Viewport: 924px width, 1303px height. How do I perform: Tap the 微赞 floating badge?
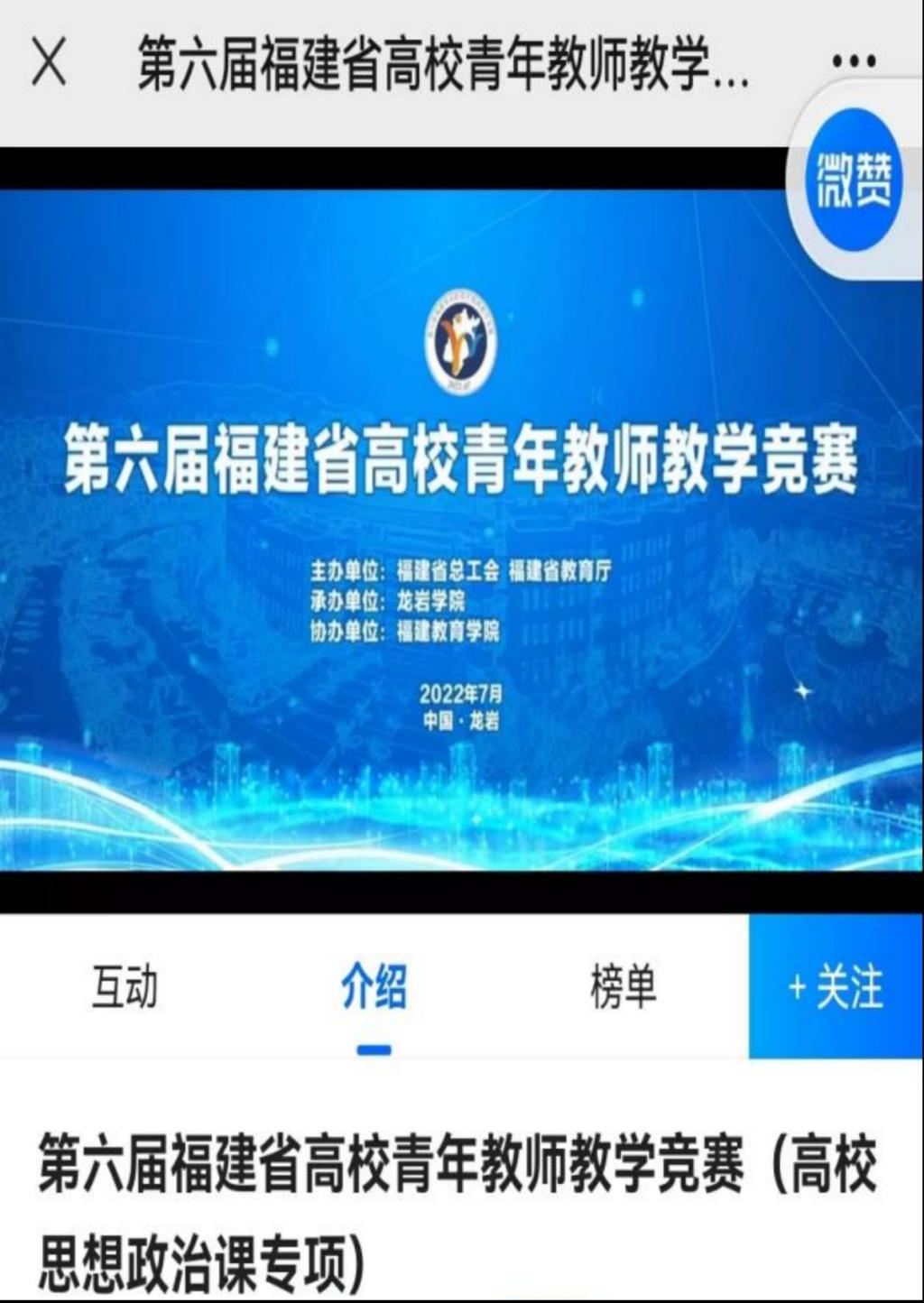[x=854, y=180]
